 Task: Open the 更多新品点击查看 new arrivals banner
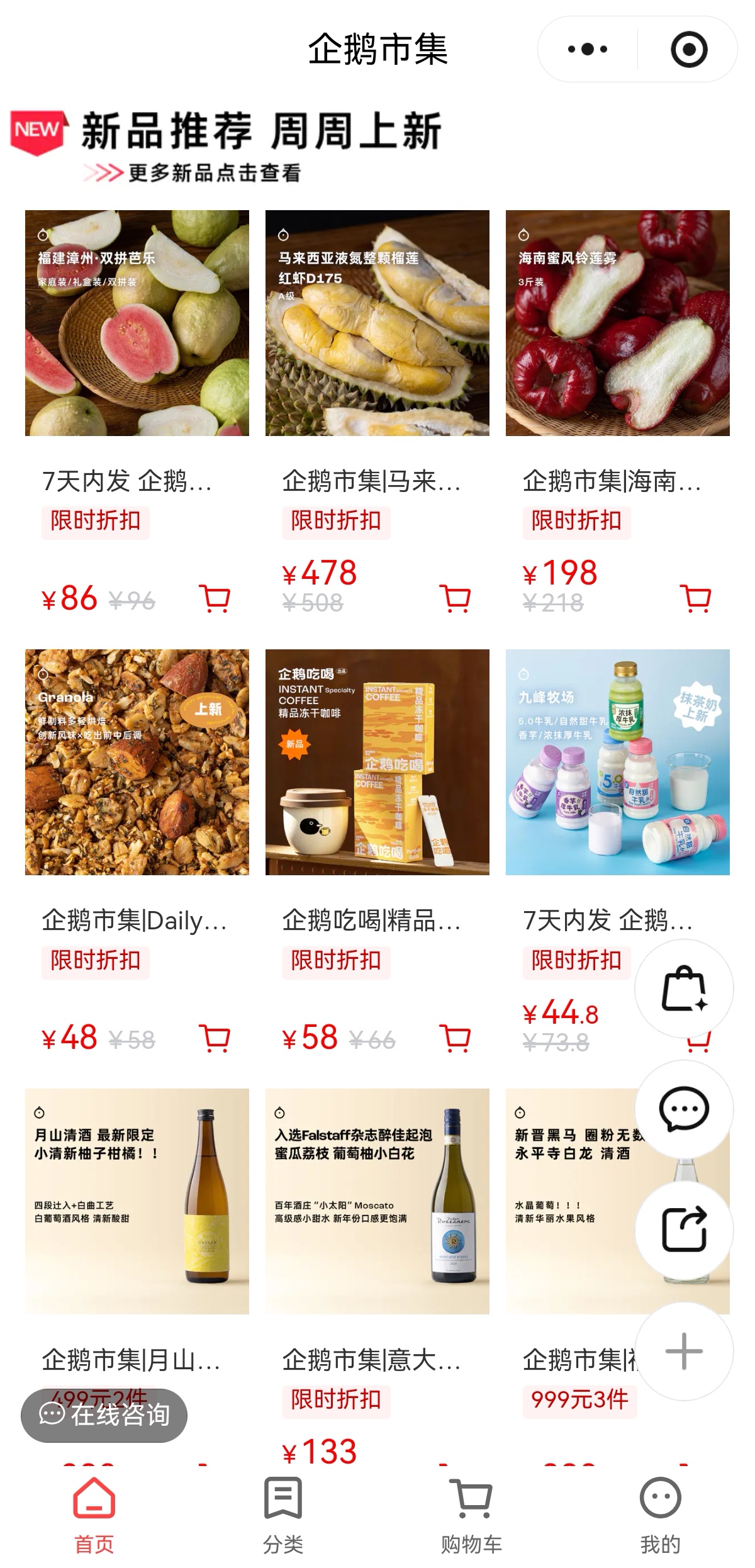(x=214, y=172)
